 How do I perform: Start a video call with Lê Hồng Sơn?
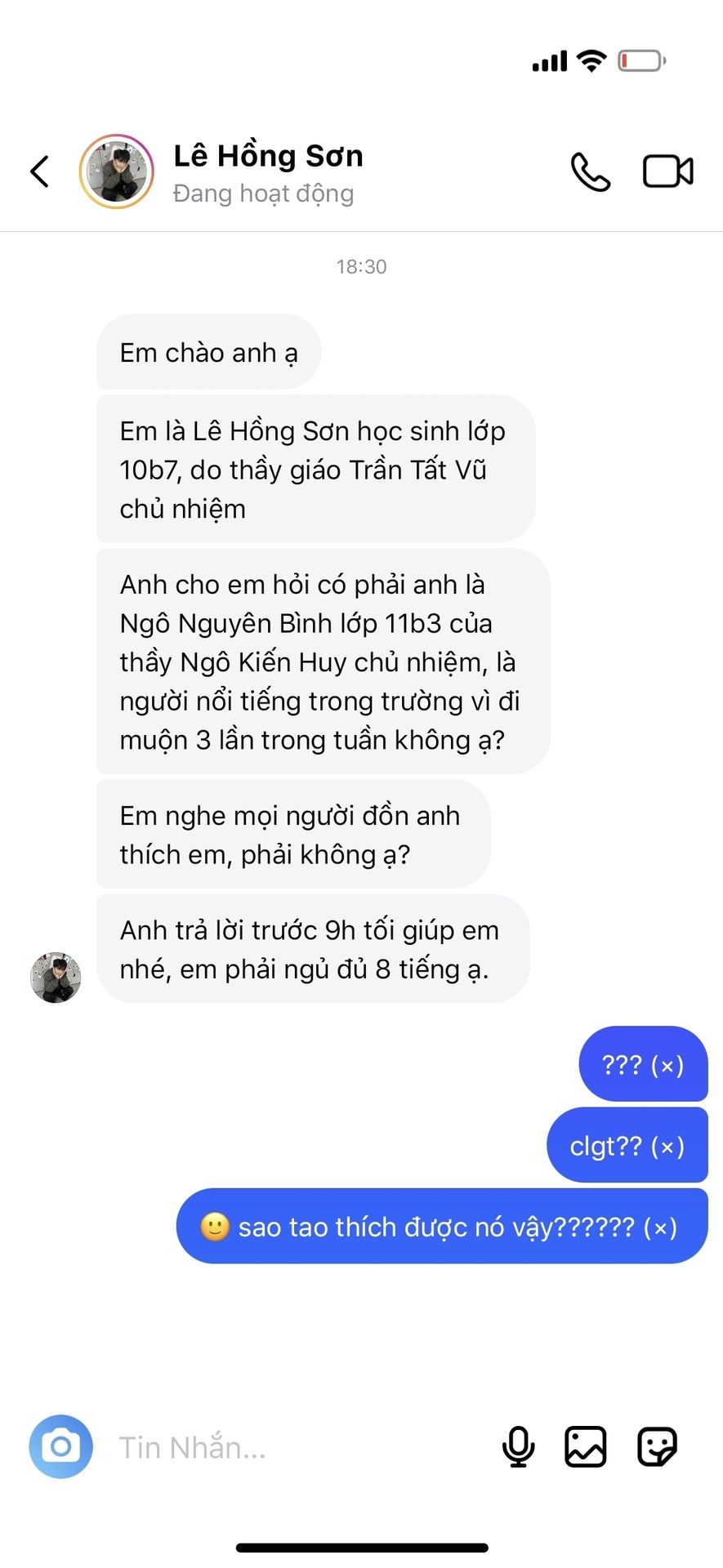click(x=667, y=171)
